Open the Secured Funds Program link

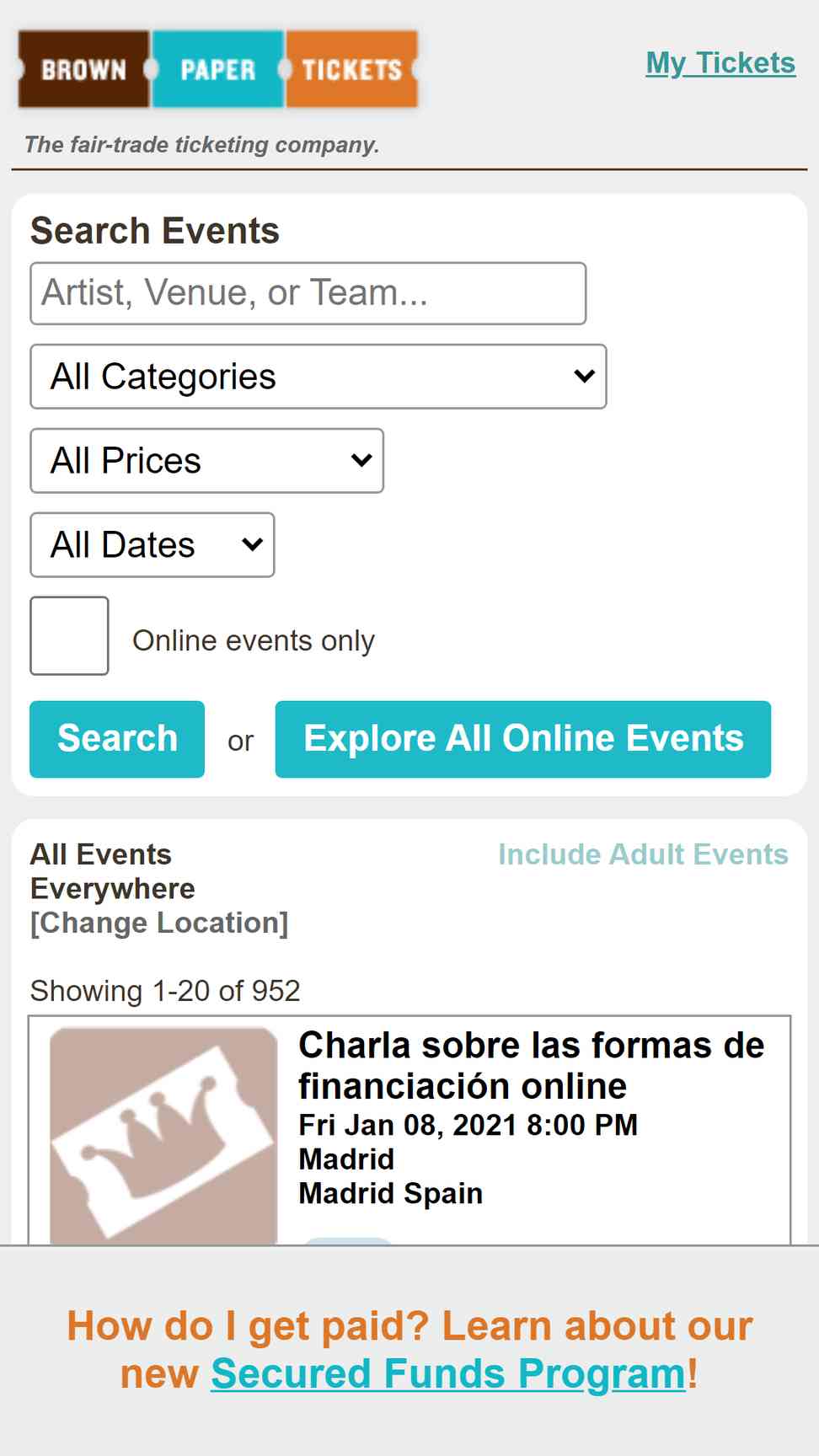pyautogui.click(x=448, y=1373)
